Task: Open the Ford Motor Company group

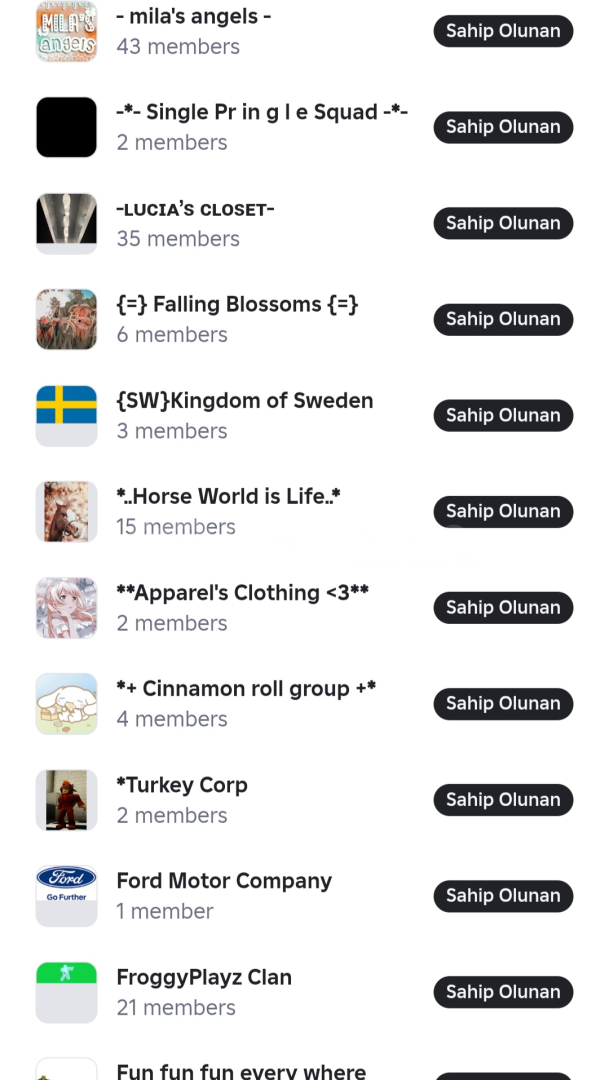Action: click(224, 881)
